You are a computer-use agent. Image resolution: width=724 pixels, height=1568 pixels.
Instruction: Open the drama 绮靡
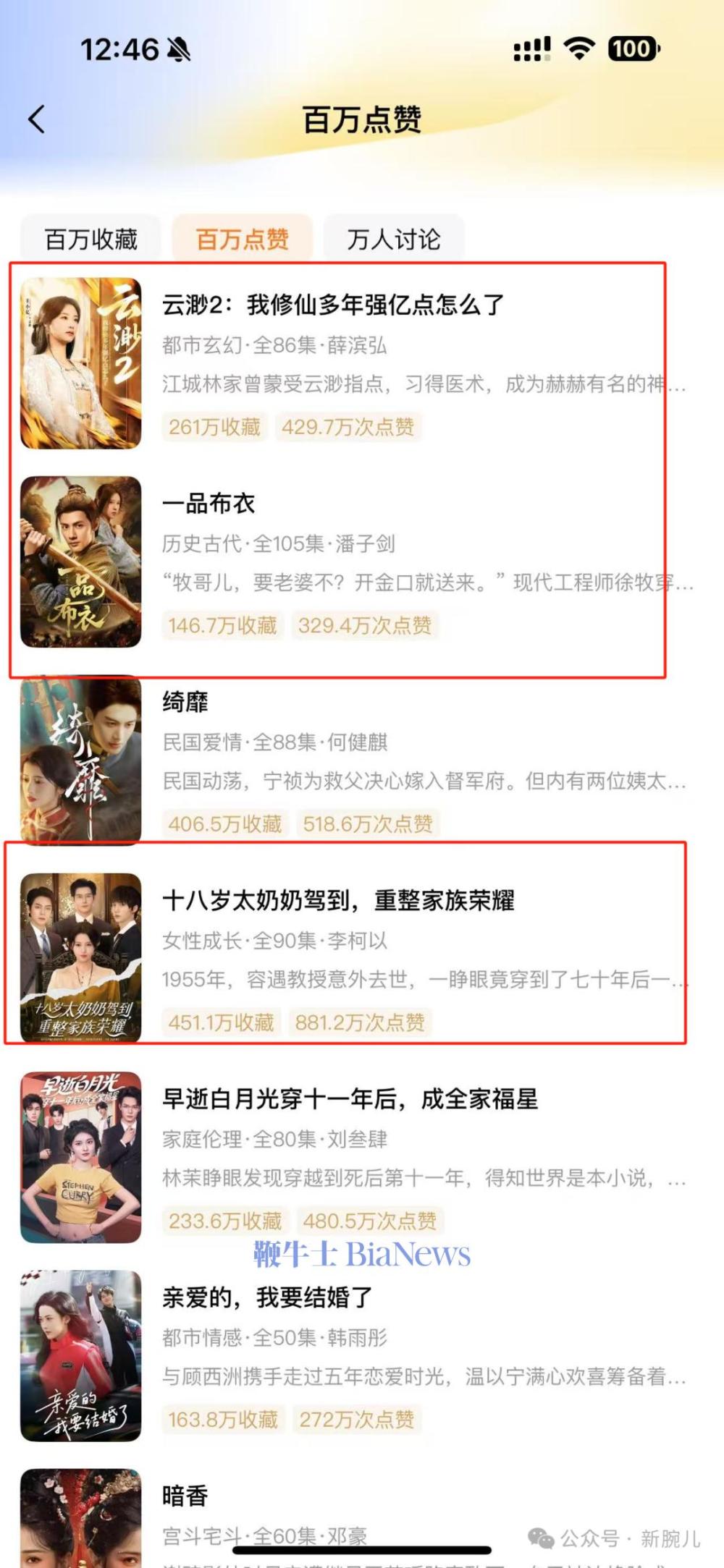click(x=185, y=702)
